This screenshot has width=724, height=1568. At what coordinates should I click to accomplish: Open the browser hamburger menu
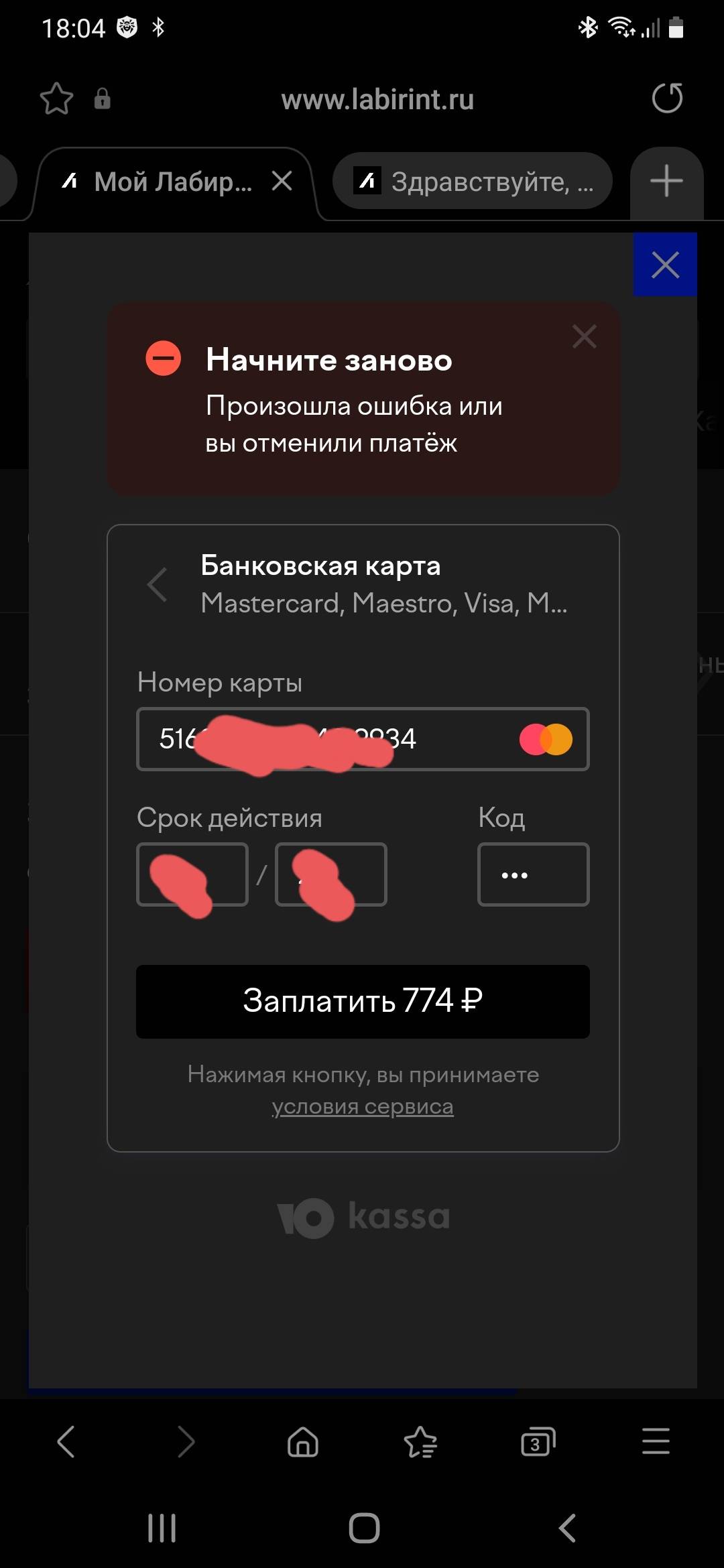click(656, 1441)
